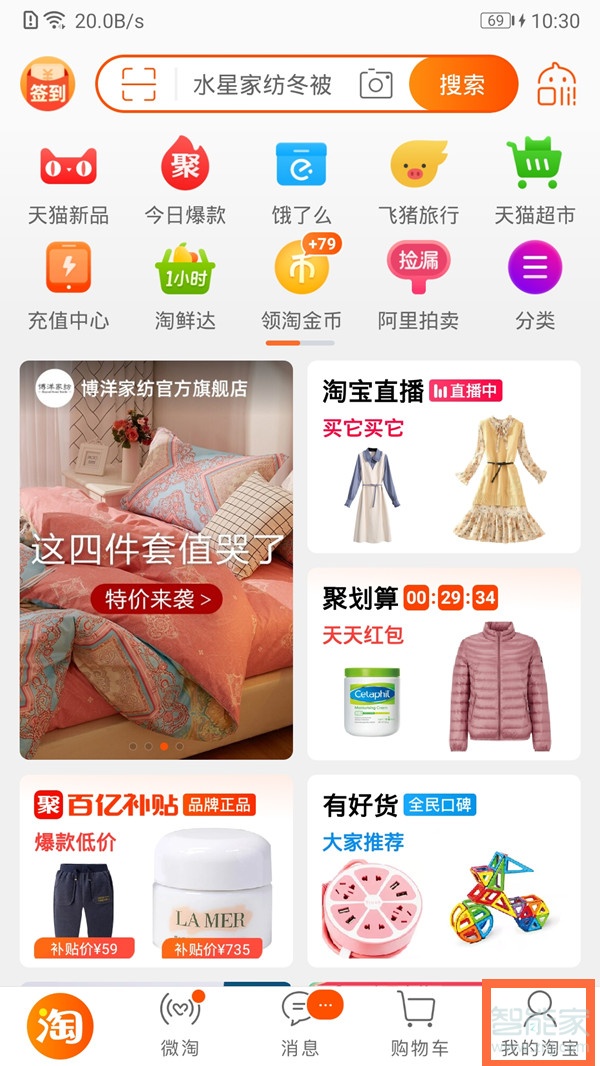Open 天猫新品 shortcut

68,182
